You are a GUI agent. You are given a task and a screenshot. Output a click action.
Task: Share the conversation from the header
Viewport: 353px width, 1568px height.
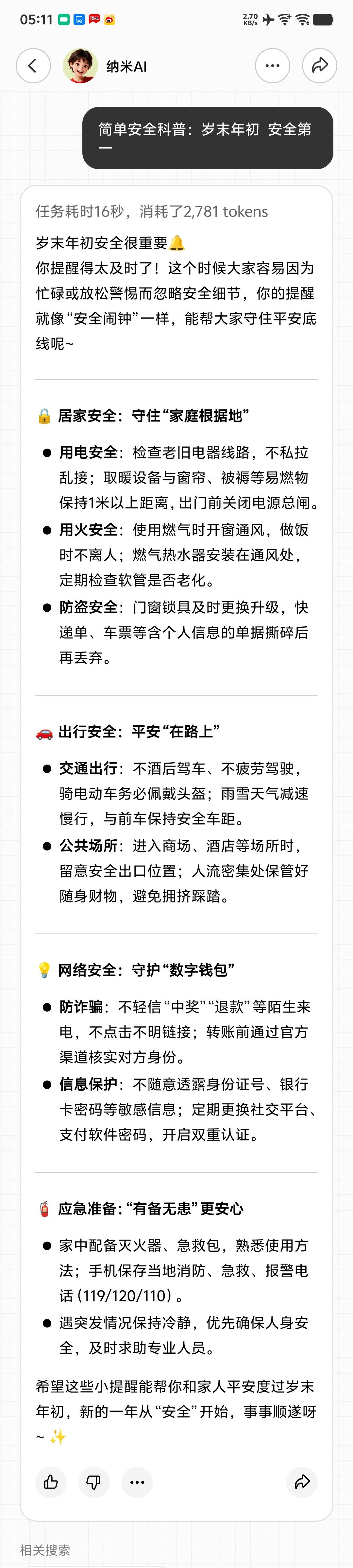point(320,66)
